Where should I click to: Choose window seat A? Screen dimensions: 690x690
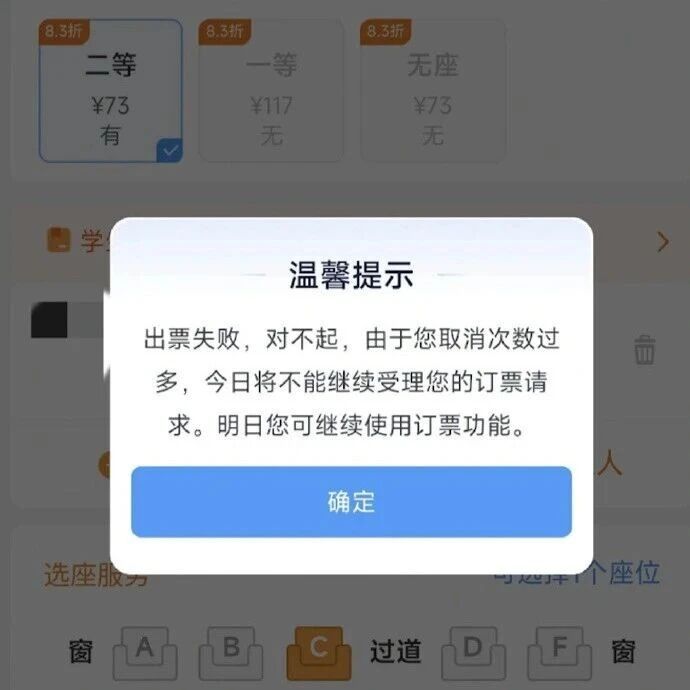pyautogui.click(x=145, y=653)
